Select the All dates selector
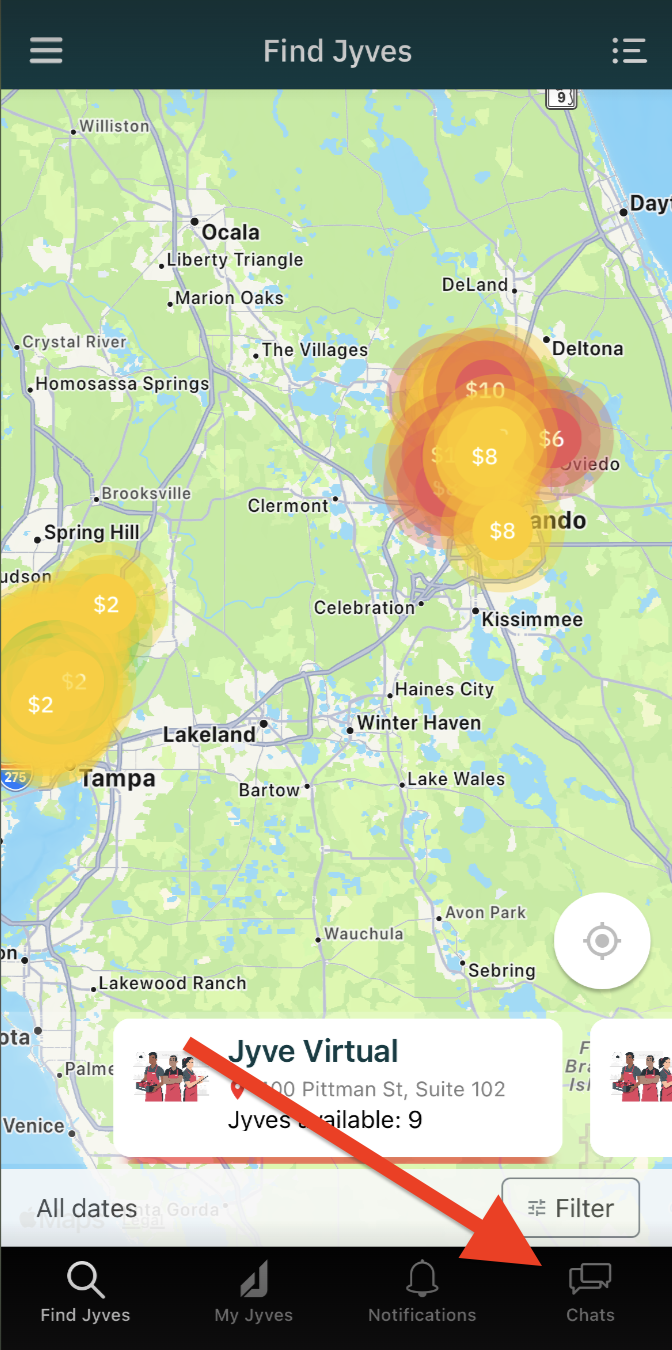Image resolution: width=672 pixels, height=1350 pixels. (87, 1208)
